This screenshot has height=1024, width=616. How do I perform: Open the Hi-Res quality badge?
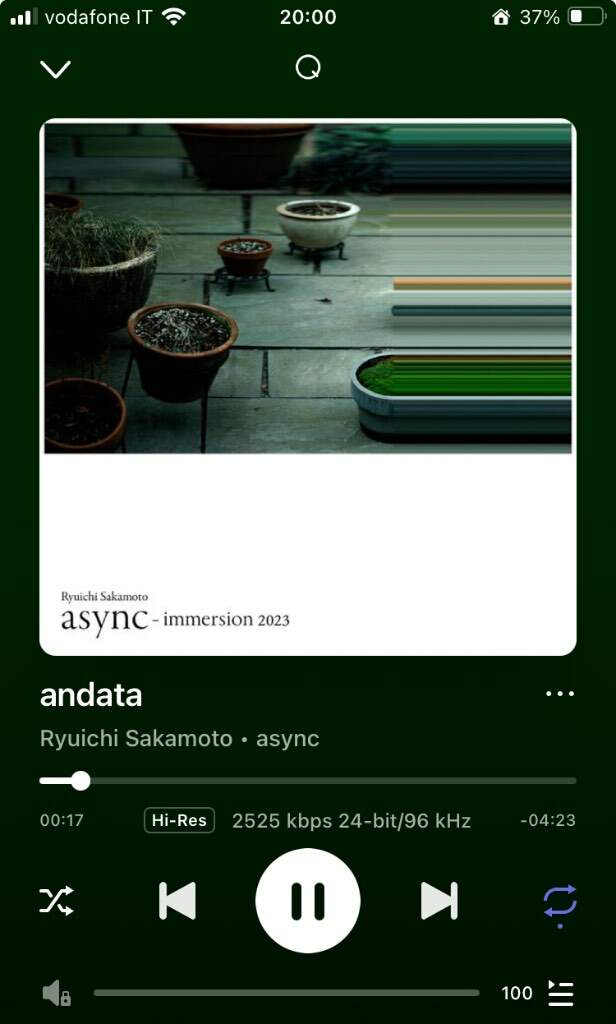[x=180, y=820]
